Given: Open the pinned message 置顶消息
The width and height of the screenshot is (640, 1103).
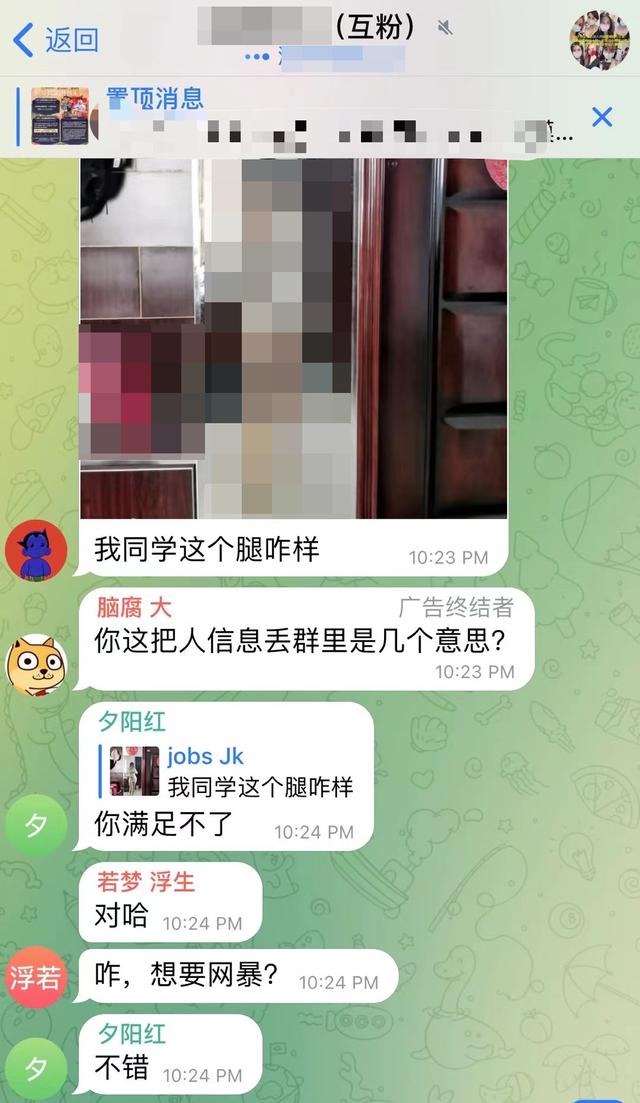Looking at the screenshot, I should pos(300,116).
